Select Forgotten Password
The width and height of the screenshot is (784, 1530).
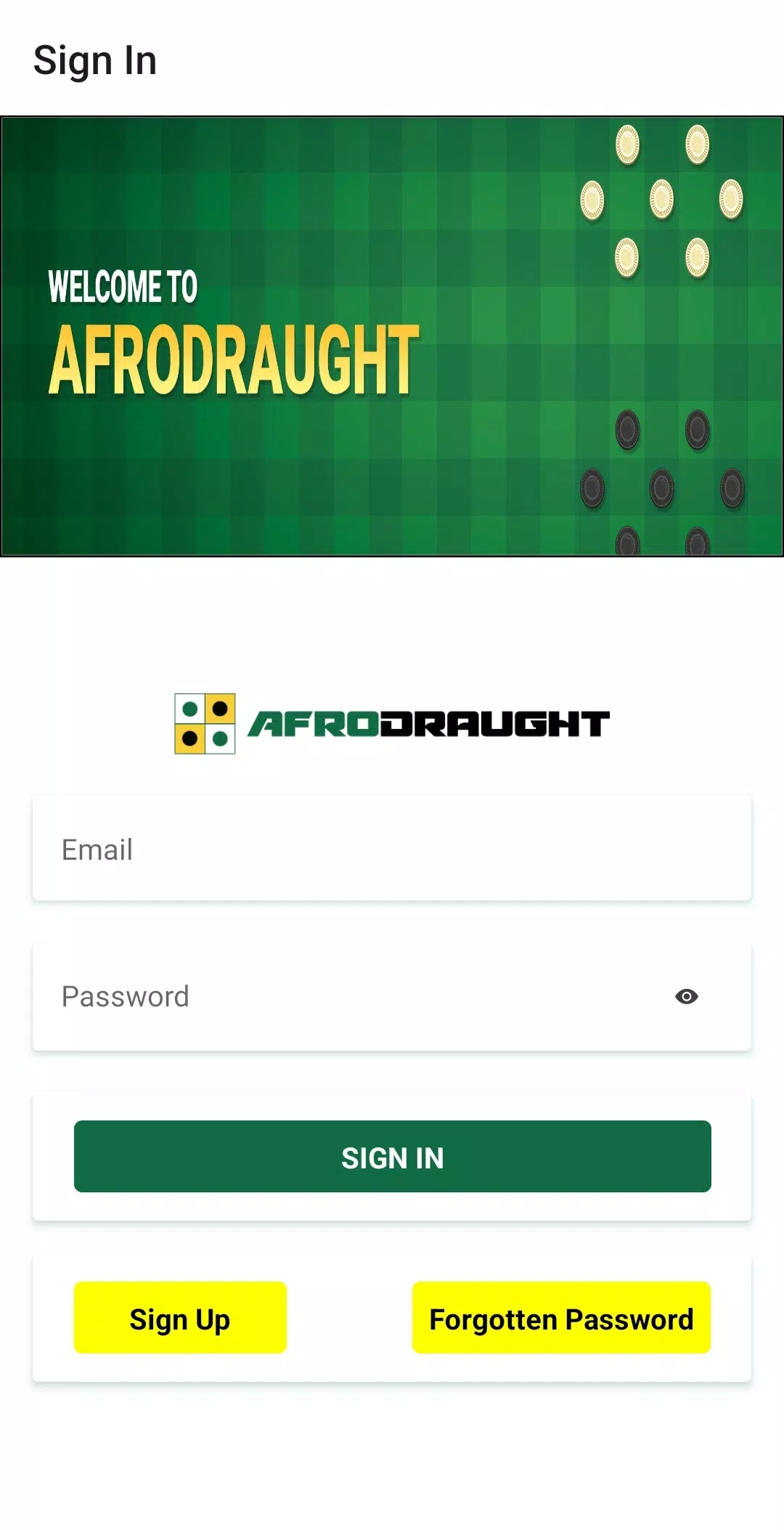click(561, 1318)
